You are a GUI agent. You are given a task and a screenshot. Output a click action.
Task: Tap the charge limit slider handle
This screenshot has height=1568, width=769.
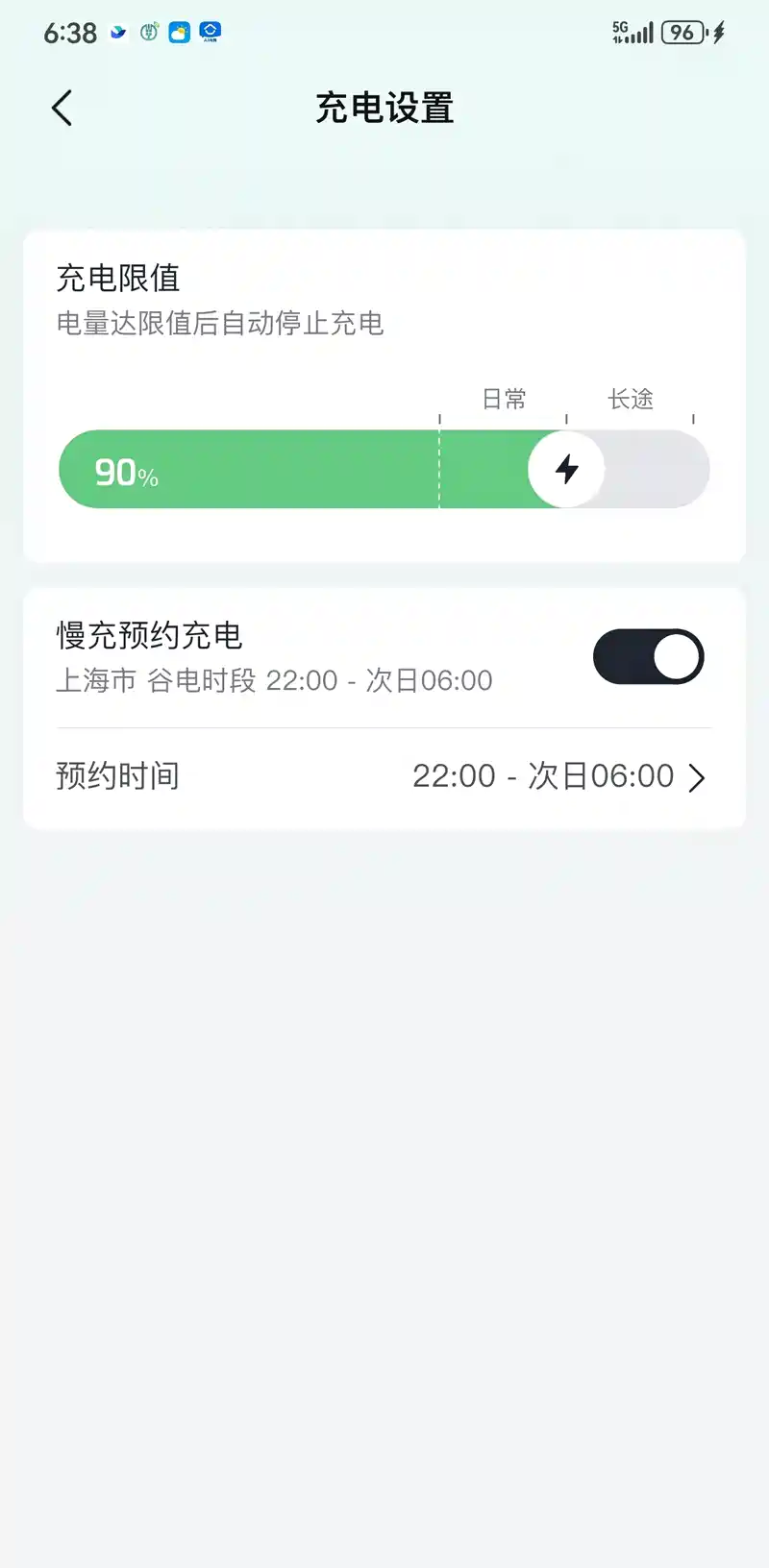click(566, 469)
